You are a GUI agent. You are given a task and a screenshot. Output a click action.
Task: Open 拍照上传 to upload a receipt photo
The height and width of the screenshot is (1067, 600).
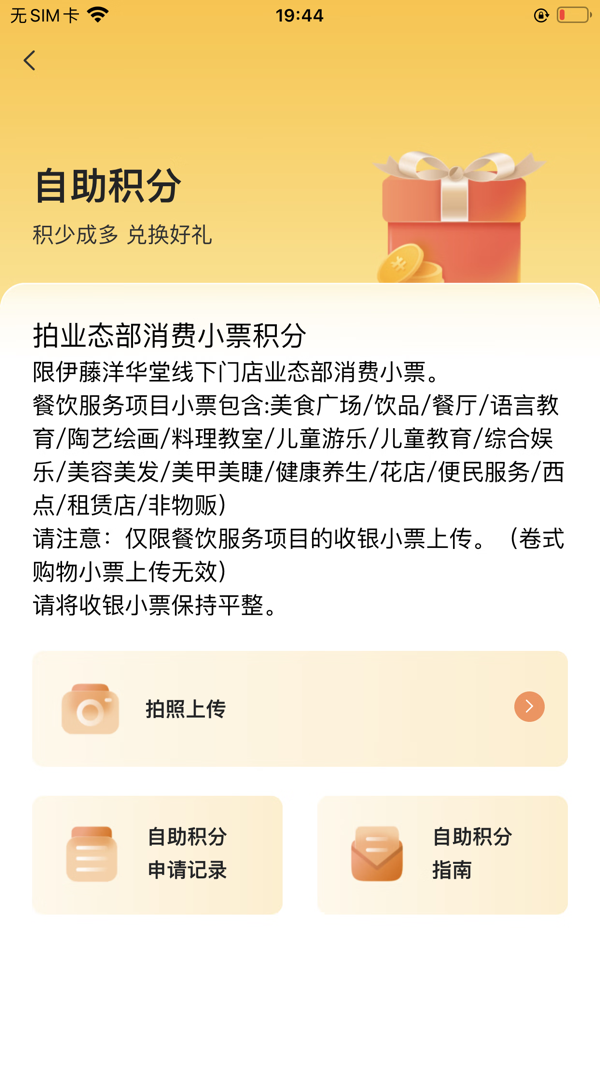[299, 708]
